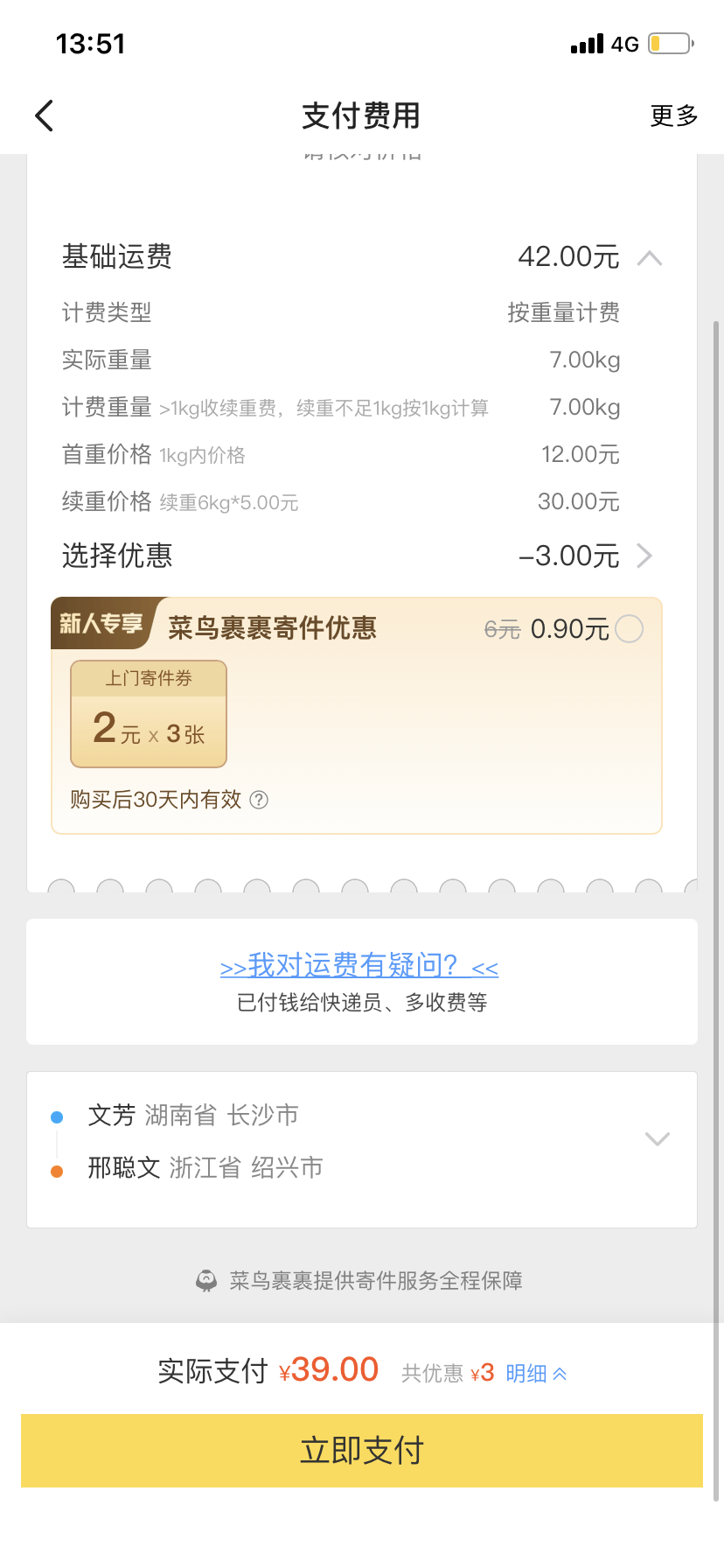Select the 菜鸟裹裹寄件优惠 0.90元 offer
Screen dimensions: 724x1568
pos(630,628)
